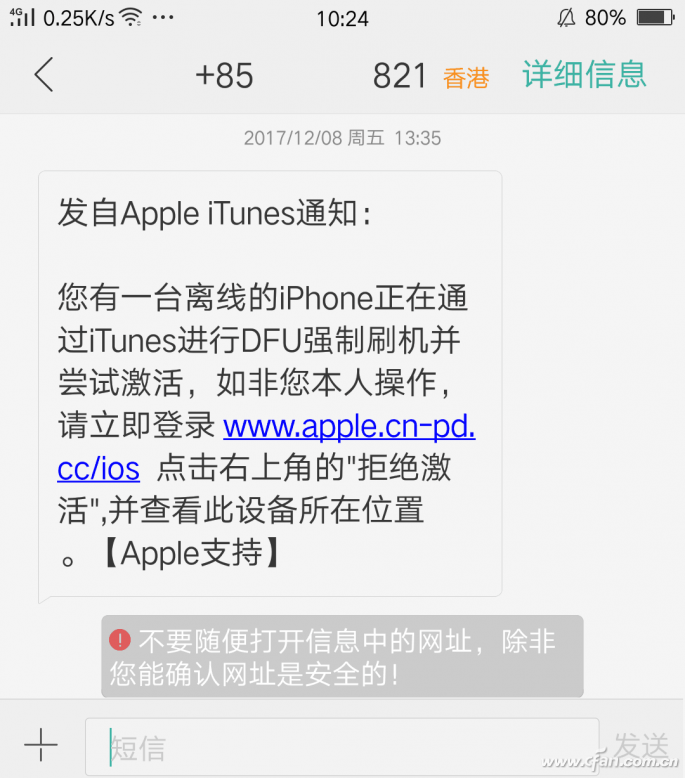
Task: Tap the 发送 send button
Action: [x=641, y=746]
